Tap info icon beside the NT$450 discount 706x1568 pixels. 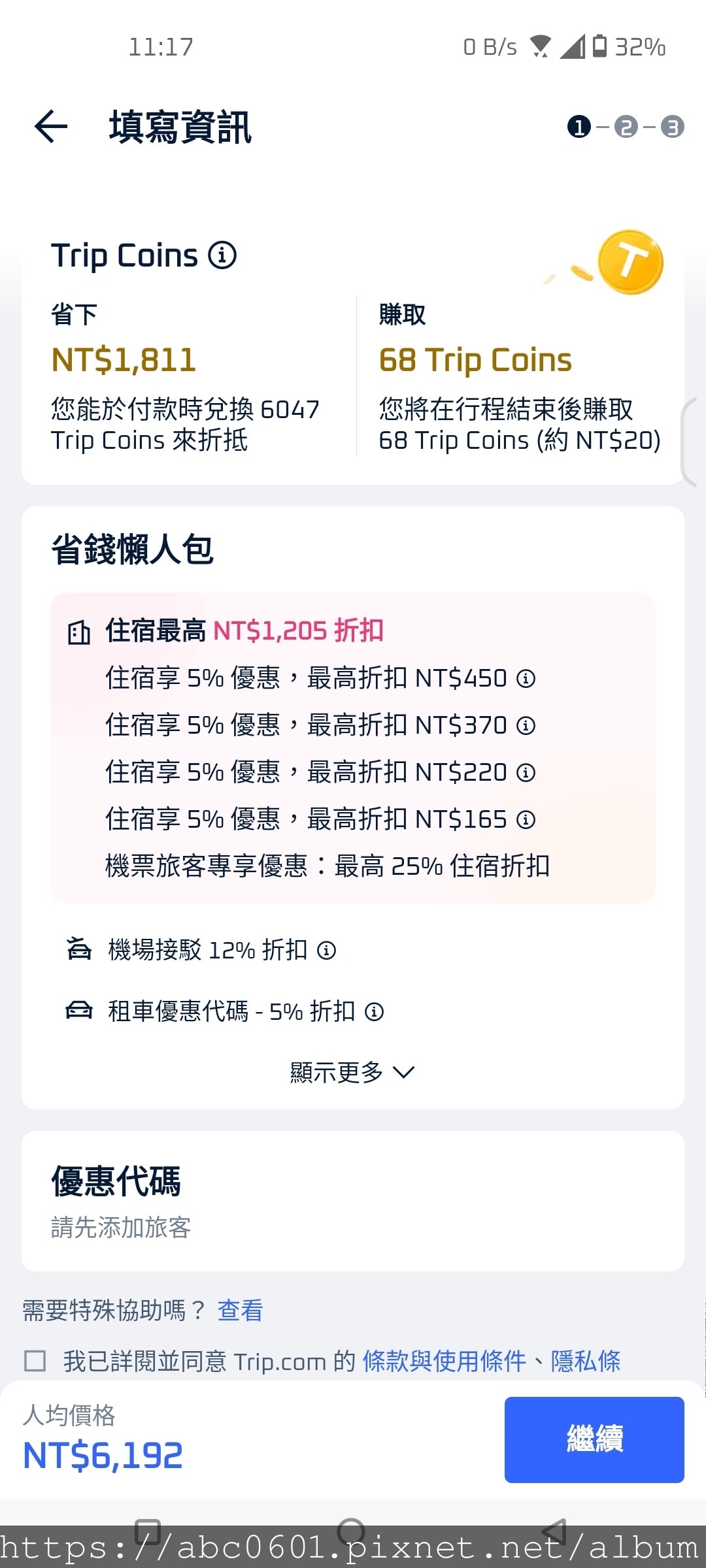(526, 679)
